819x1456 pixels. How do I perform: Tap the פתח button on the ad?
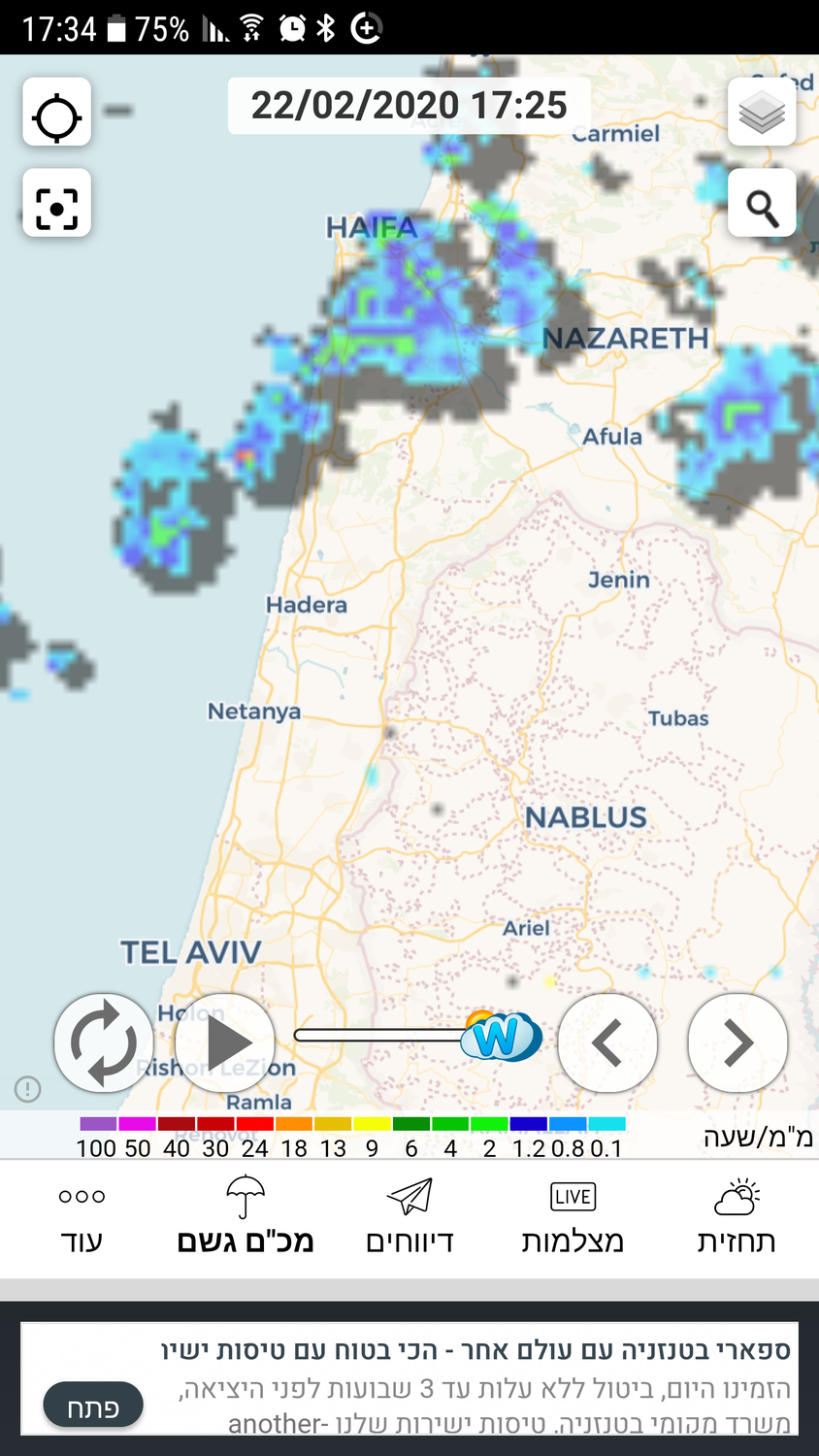pyautogui.click(x=93, y=1406)
